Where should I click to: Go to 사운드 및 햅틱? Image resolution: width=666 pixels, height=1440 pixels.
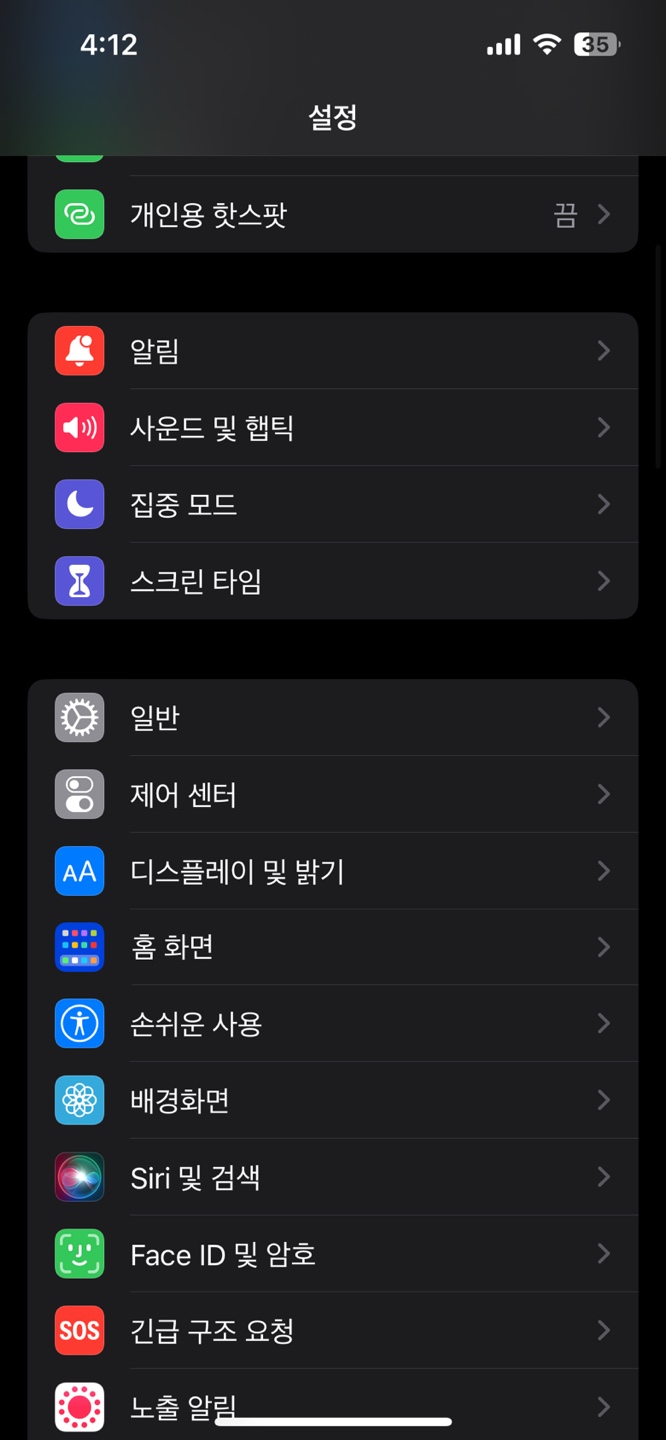click(x=333, y=428)
